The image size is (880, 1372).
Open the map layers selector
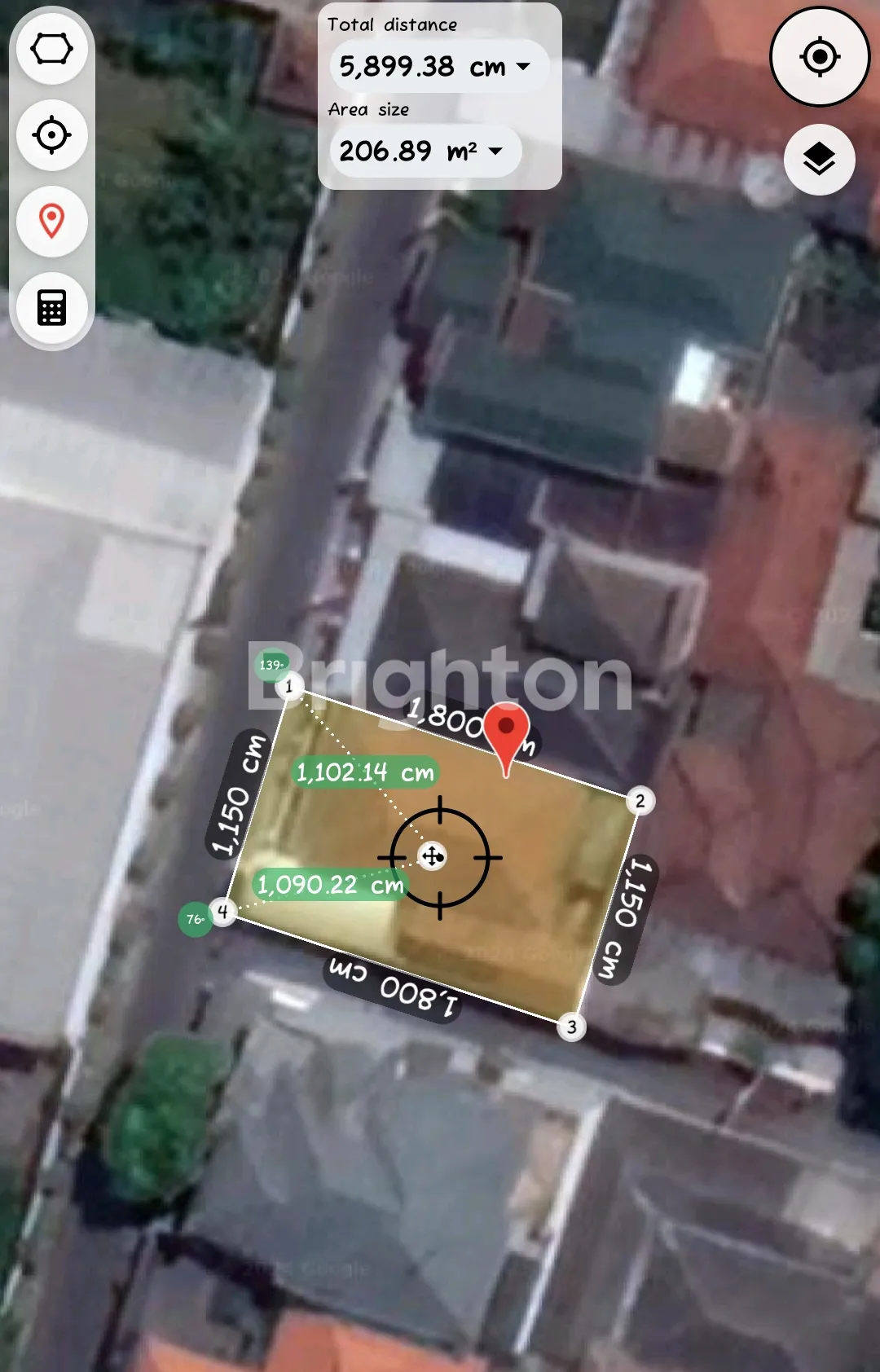click(x=819, y=159)
